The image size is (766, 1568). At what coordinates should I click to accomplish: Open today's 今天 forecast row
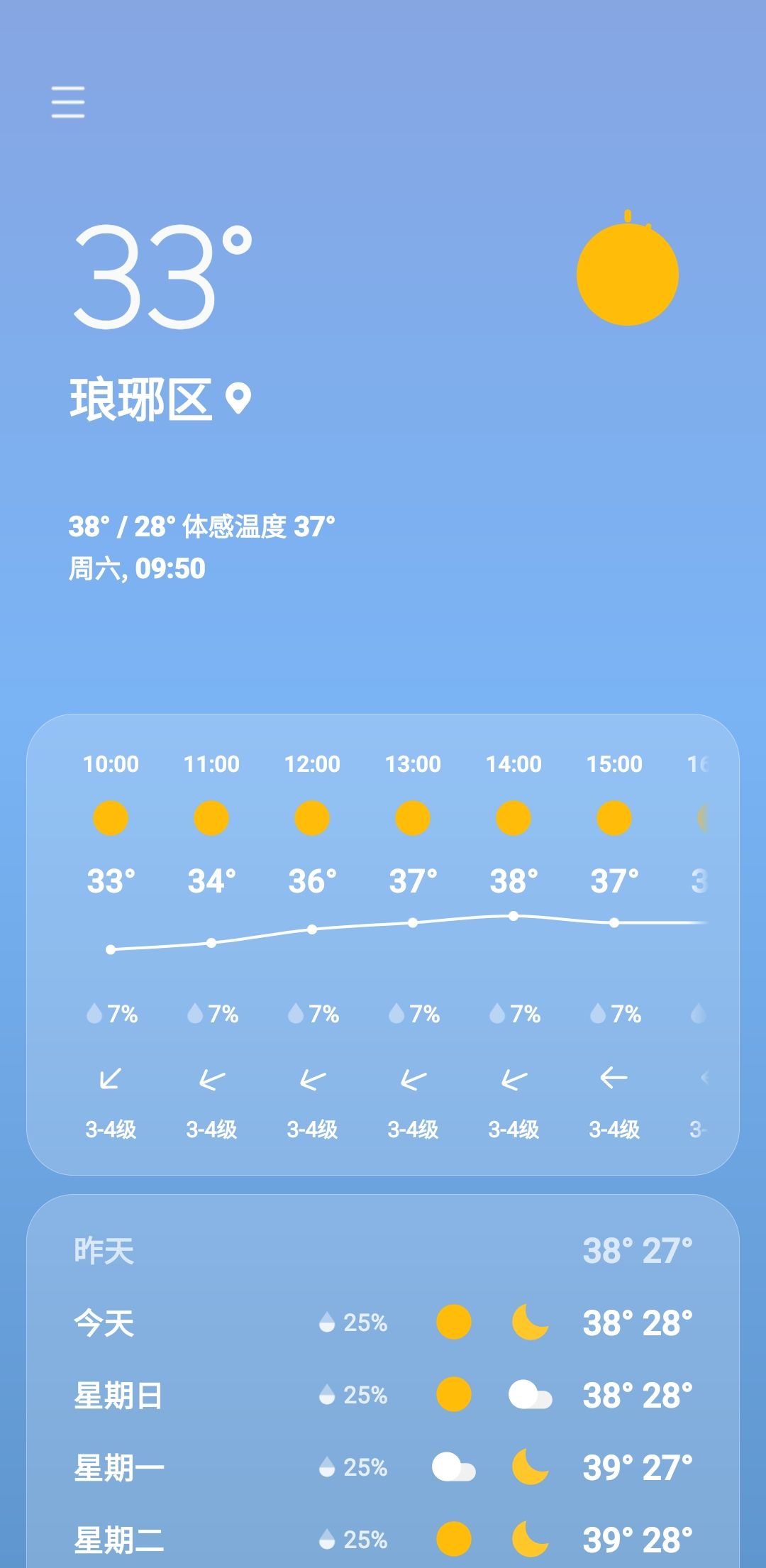coord(383,1323)
